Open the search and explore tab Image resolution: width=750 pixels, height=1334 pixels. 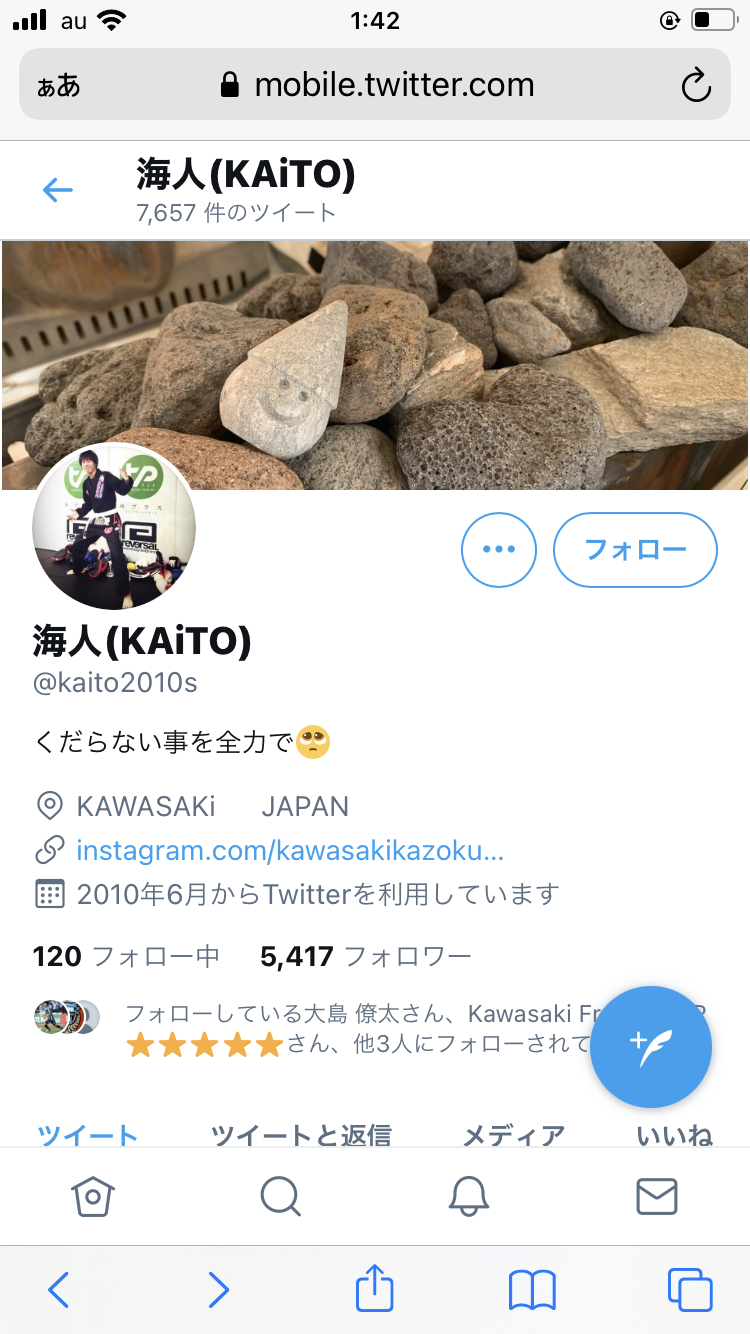point(280,1195)
